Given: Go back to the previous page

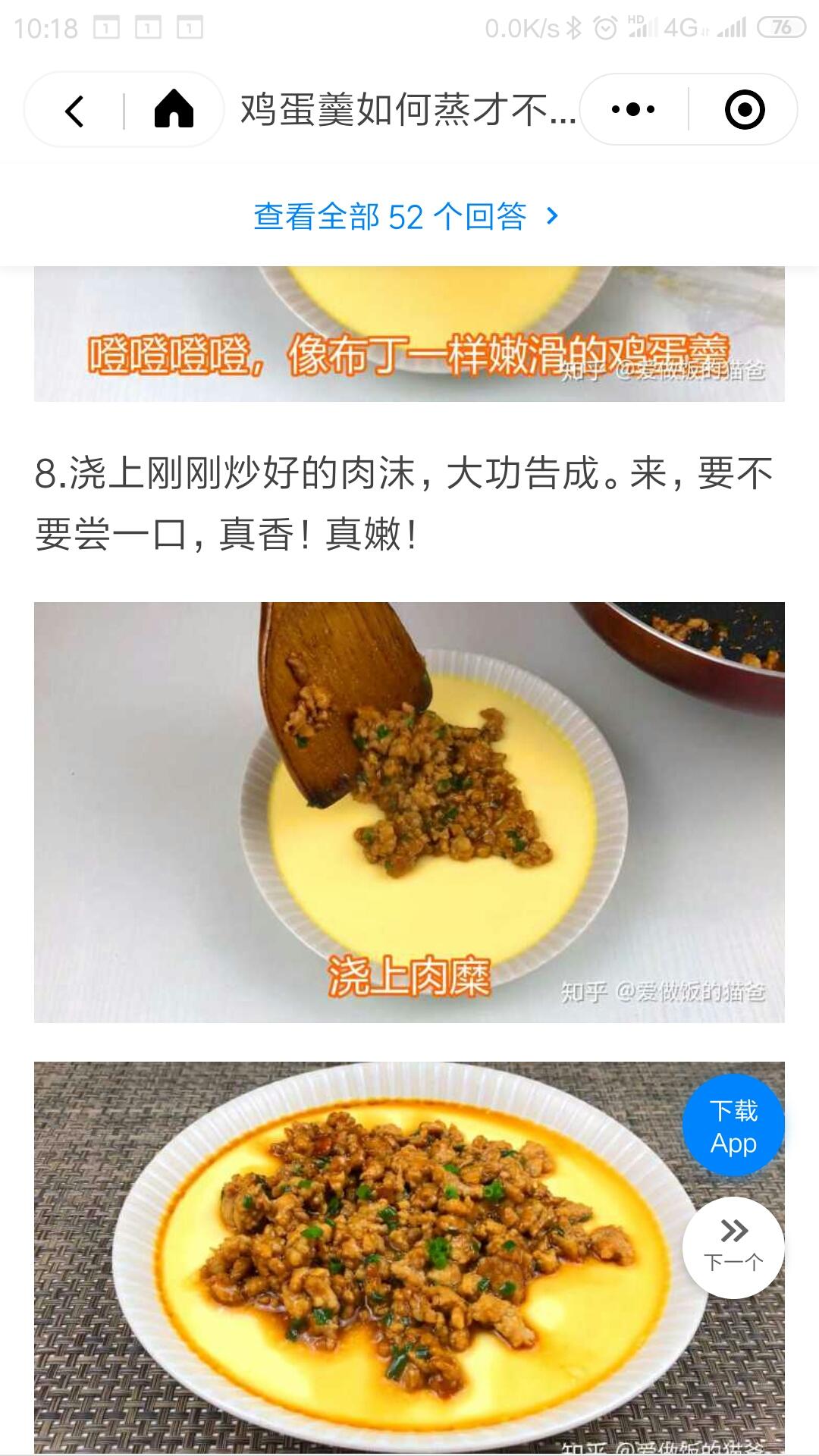Looking at the screenshot, I should point(74,111).
